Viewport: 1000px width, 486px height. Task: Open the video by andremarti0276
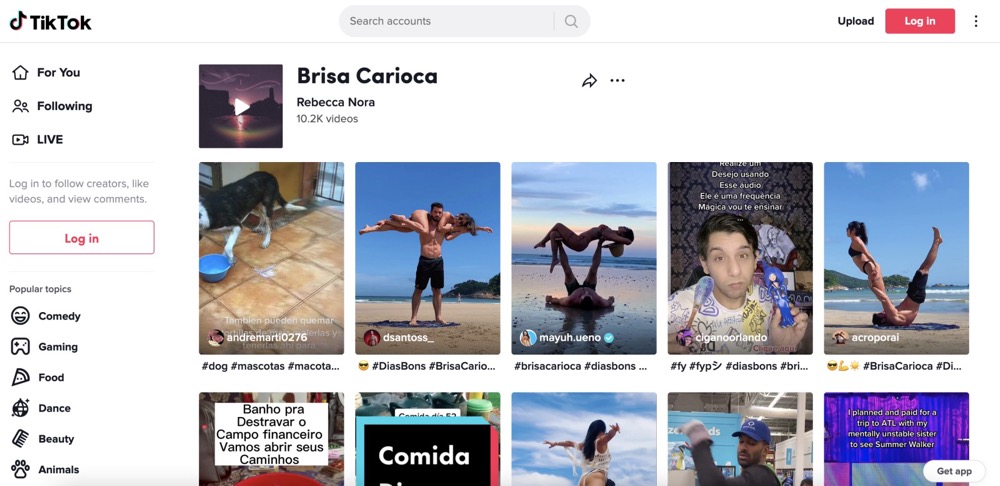tap(271, 258)
